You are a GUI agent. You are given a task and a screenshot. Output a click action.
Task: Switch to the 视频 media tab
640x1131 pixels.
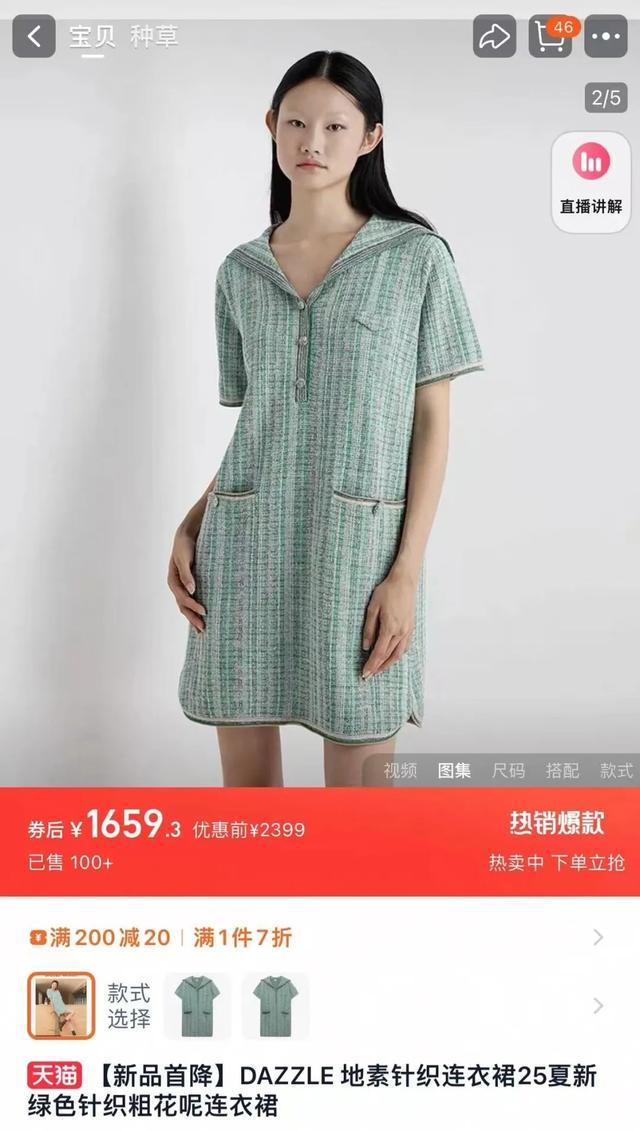[400, 770]
